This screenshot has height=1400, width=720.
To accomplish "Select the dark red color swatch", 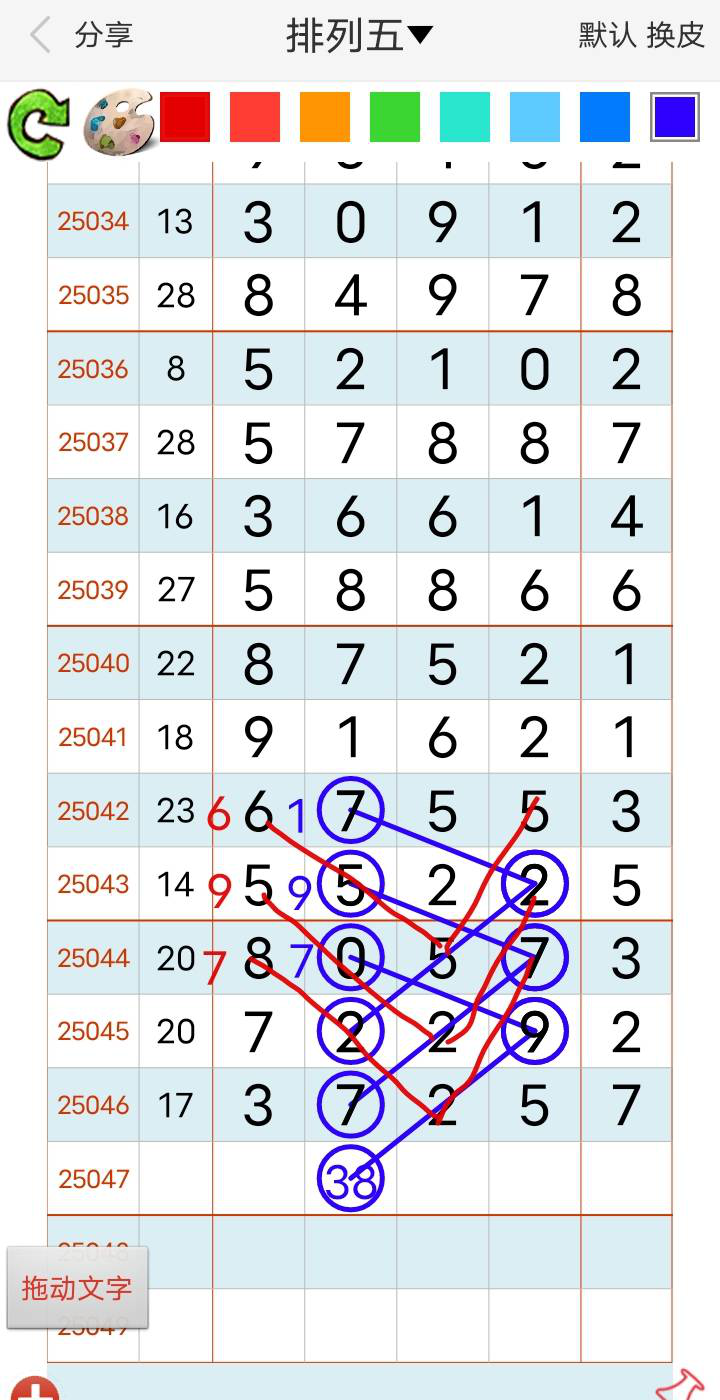I will click(185, 117).
